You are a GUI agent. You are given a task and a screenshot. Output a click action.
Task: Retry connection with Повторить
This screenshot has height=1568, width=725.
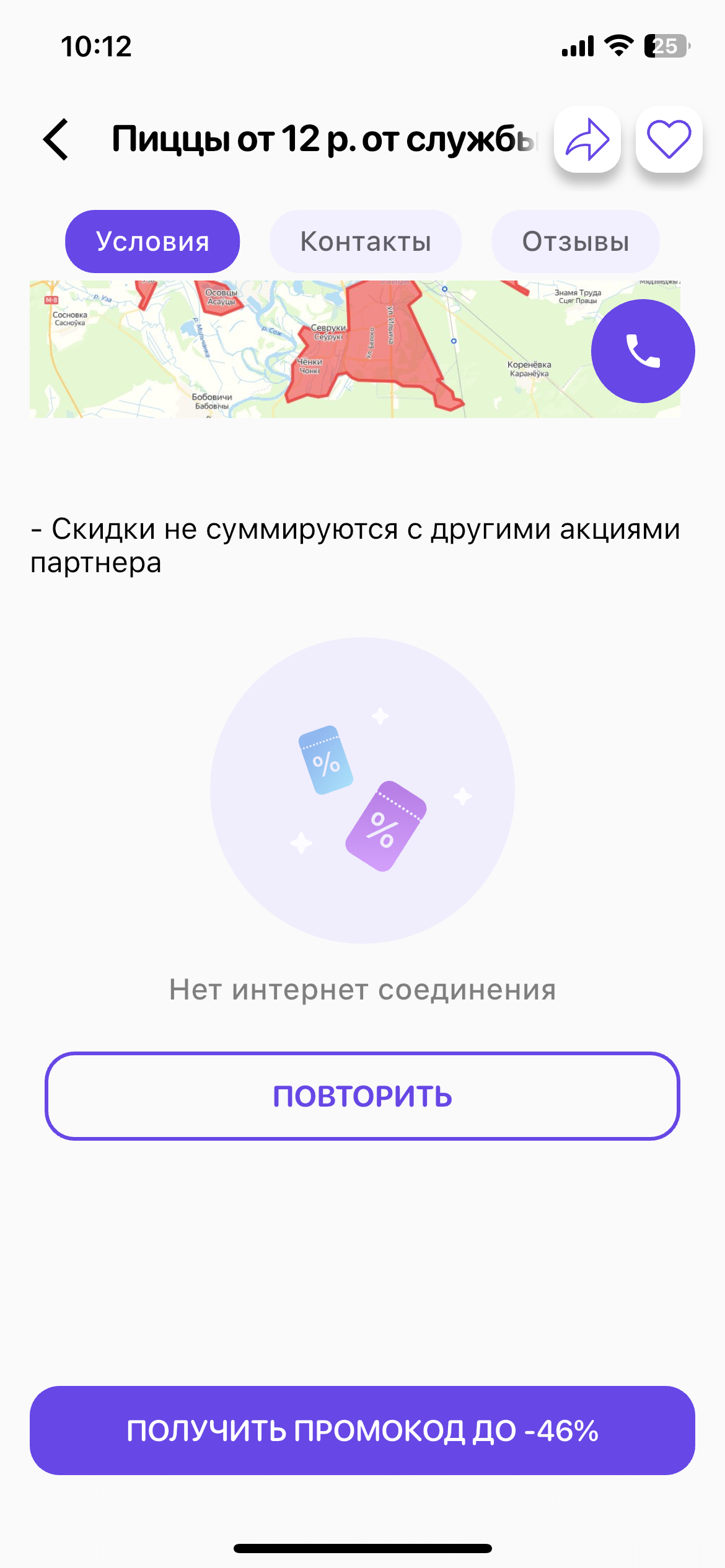click(x=362, y=1095)
